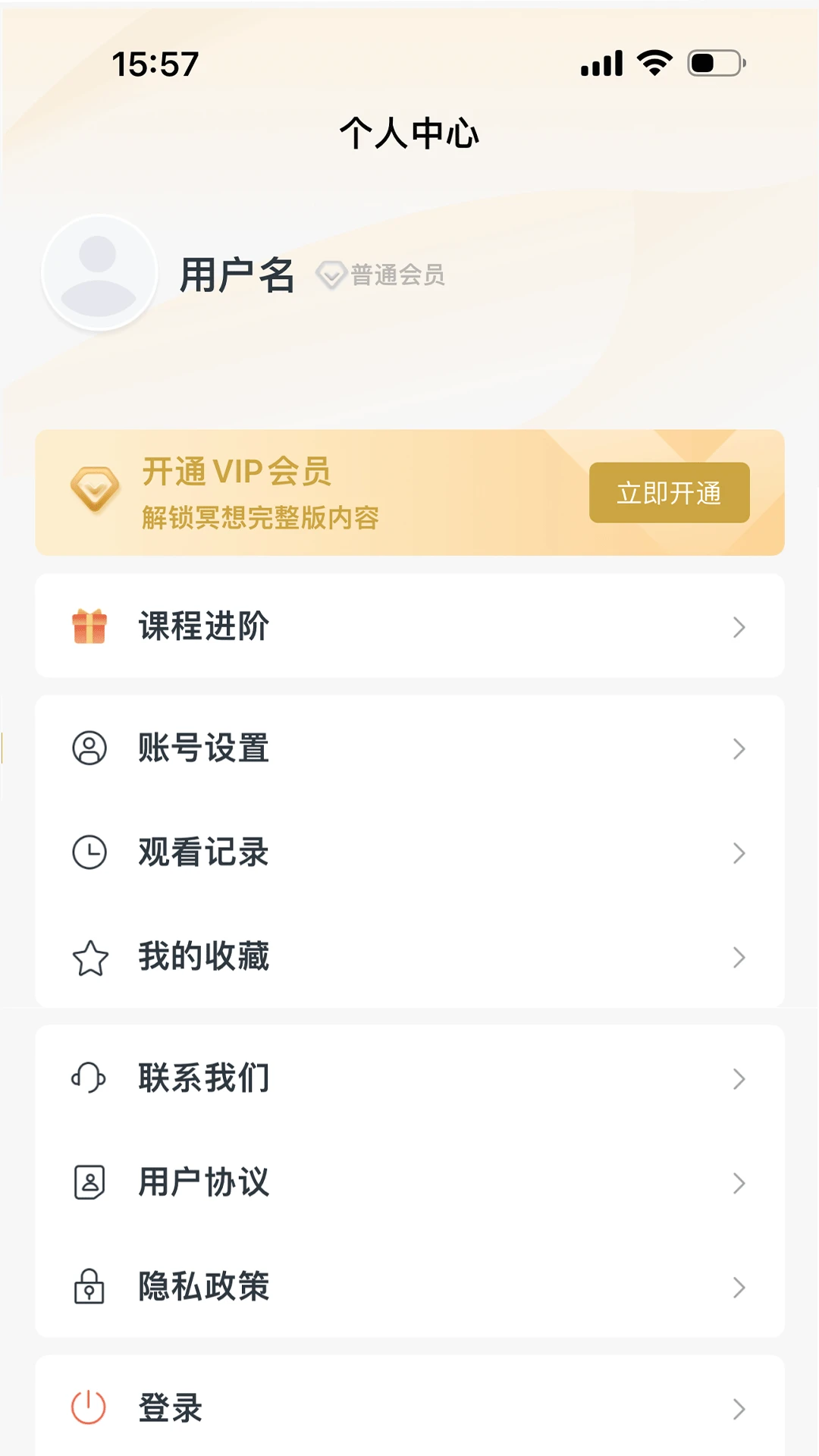Select the gift icon beside 课程进阶
This screenshot has height=1456, width=819.
click(89, 626)
